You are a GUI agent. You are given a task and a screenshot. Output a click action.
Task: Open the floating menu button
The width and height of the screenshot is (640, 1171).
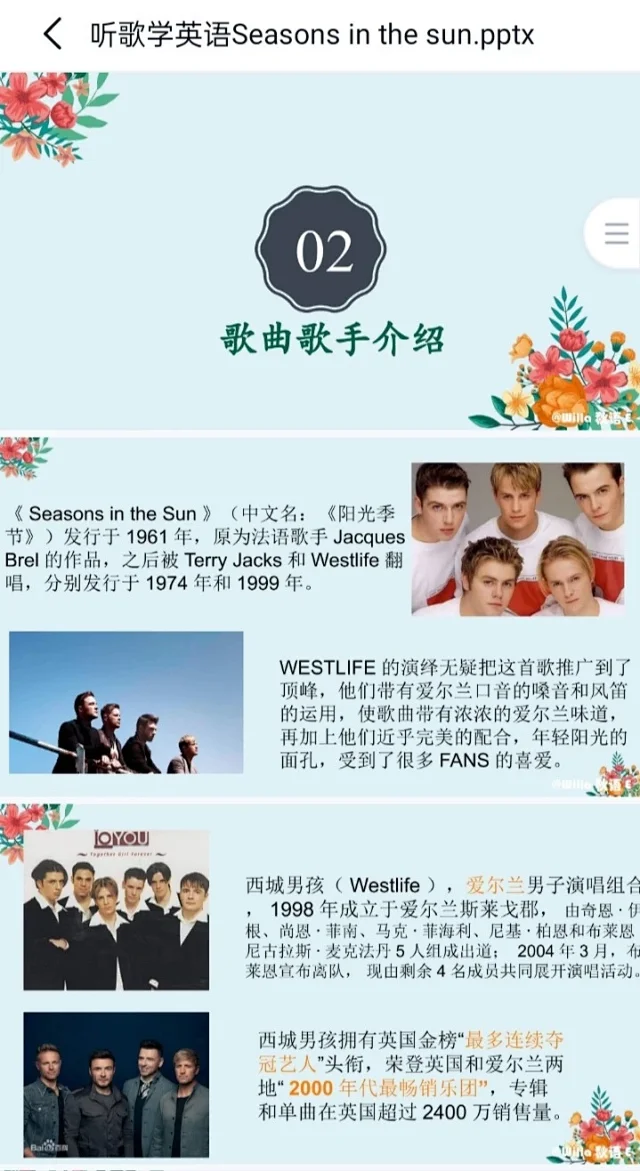[616, 234]
